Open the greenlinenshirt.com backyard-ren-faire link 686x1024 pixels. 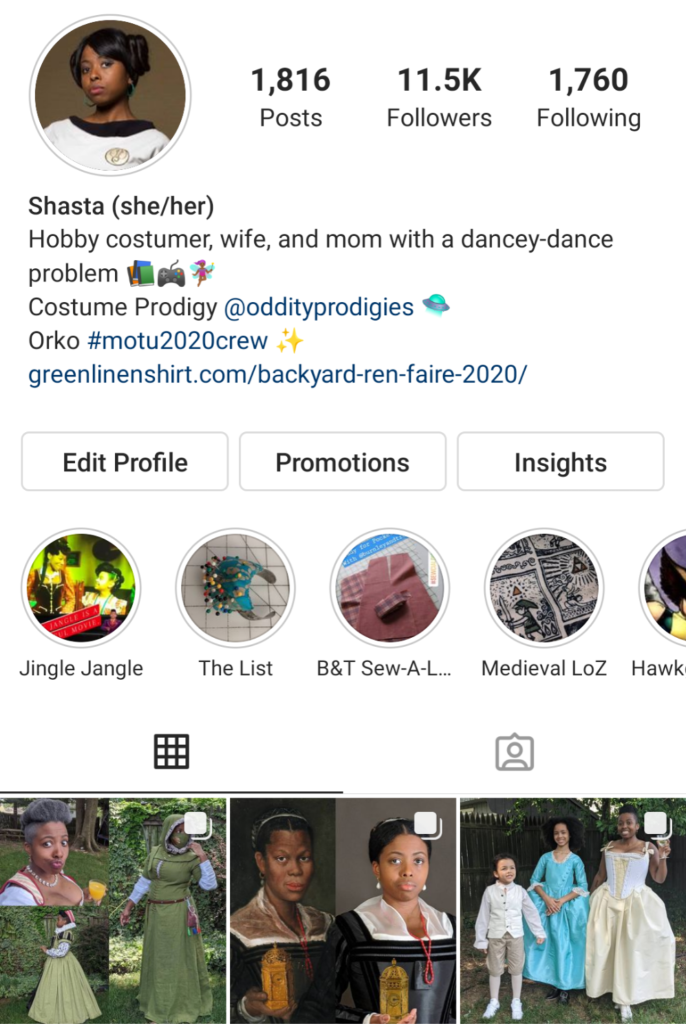click(277, 375)
